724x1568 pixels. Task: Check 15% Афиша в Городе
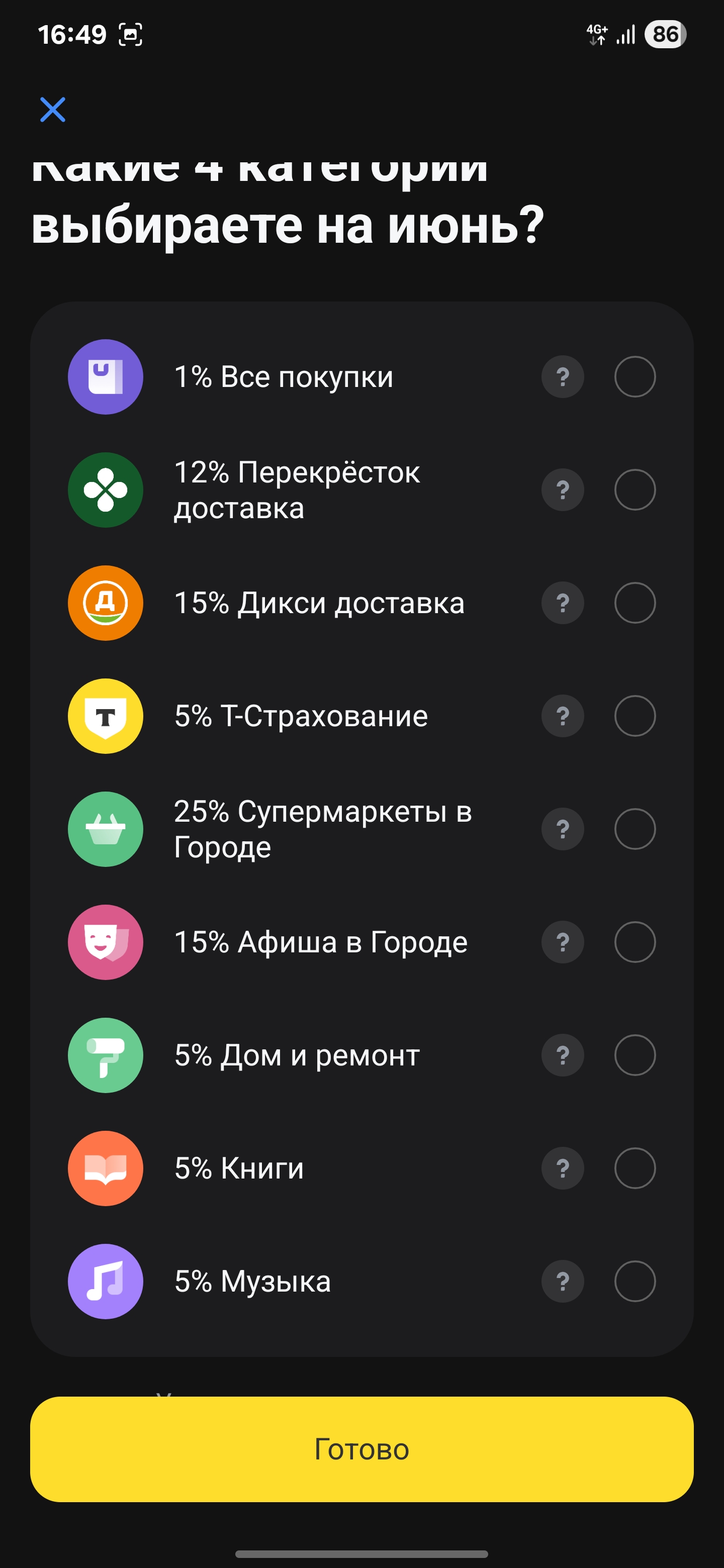635,942
